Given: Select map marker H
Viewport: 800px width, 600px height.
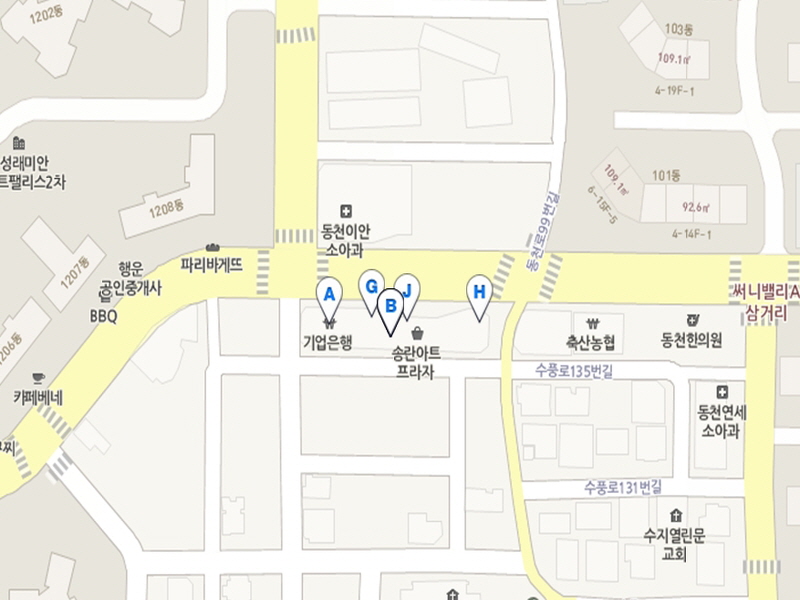Looking at the screenshot, I should tap(480, 292).
